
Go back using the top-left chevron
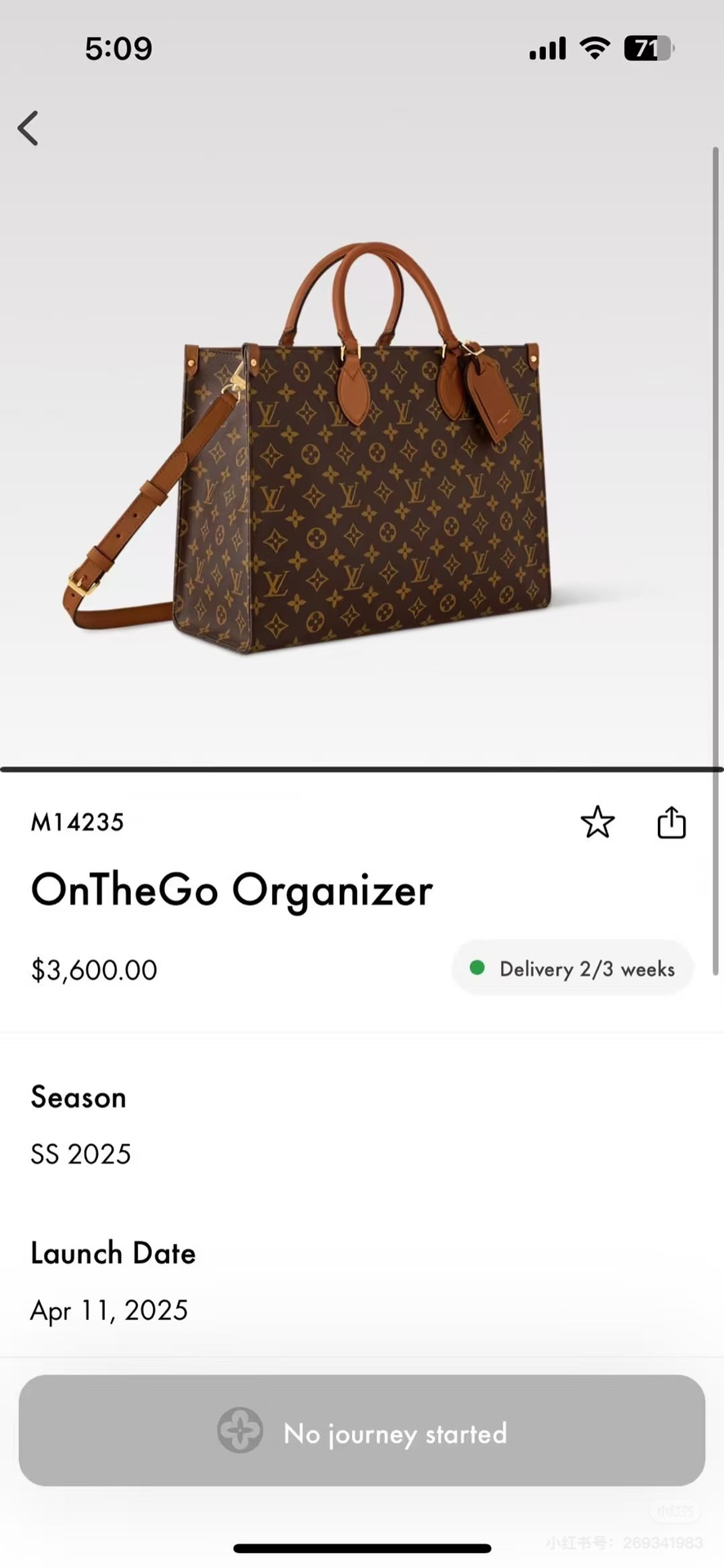tap(28, 128)
